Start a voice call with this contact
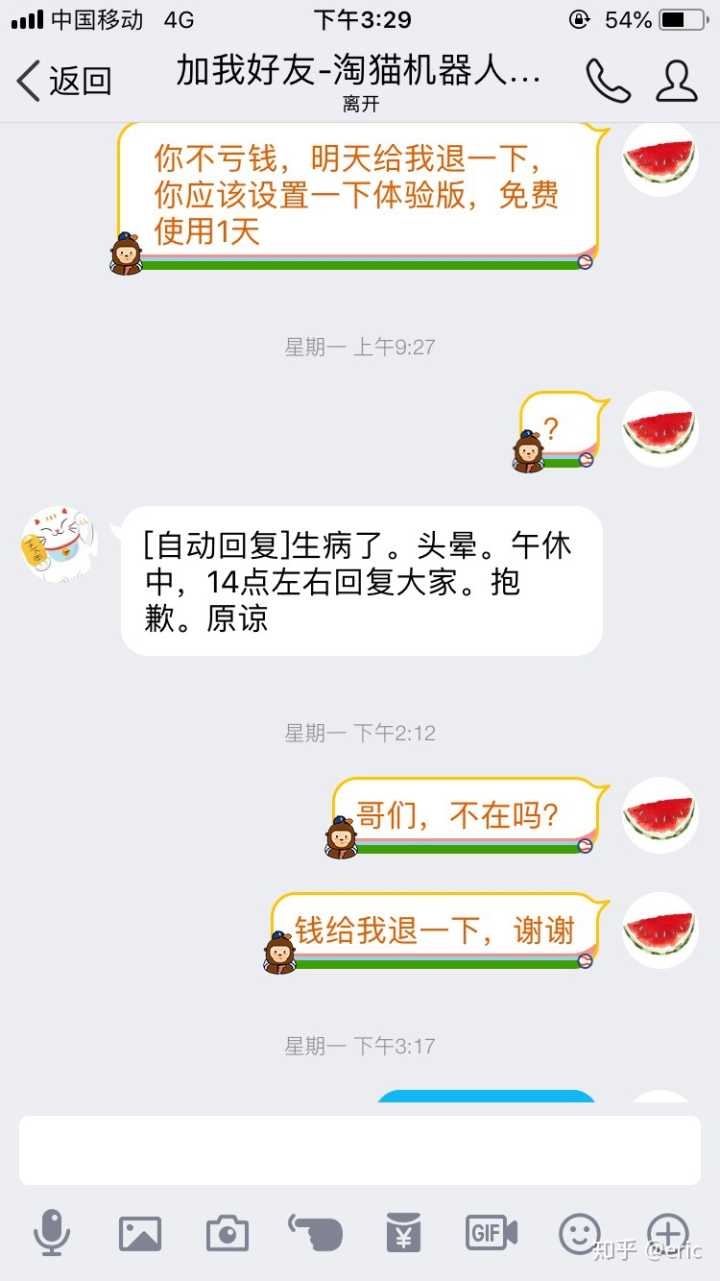720x1281 pixels. point(607,80)
